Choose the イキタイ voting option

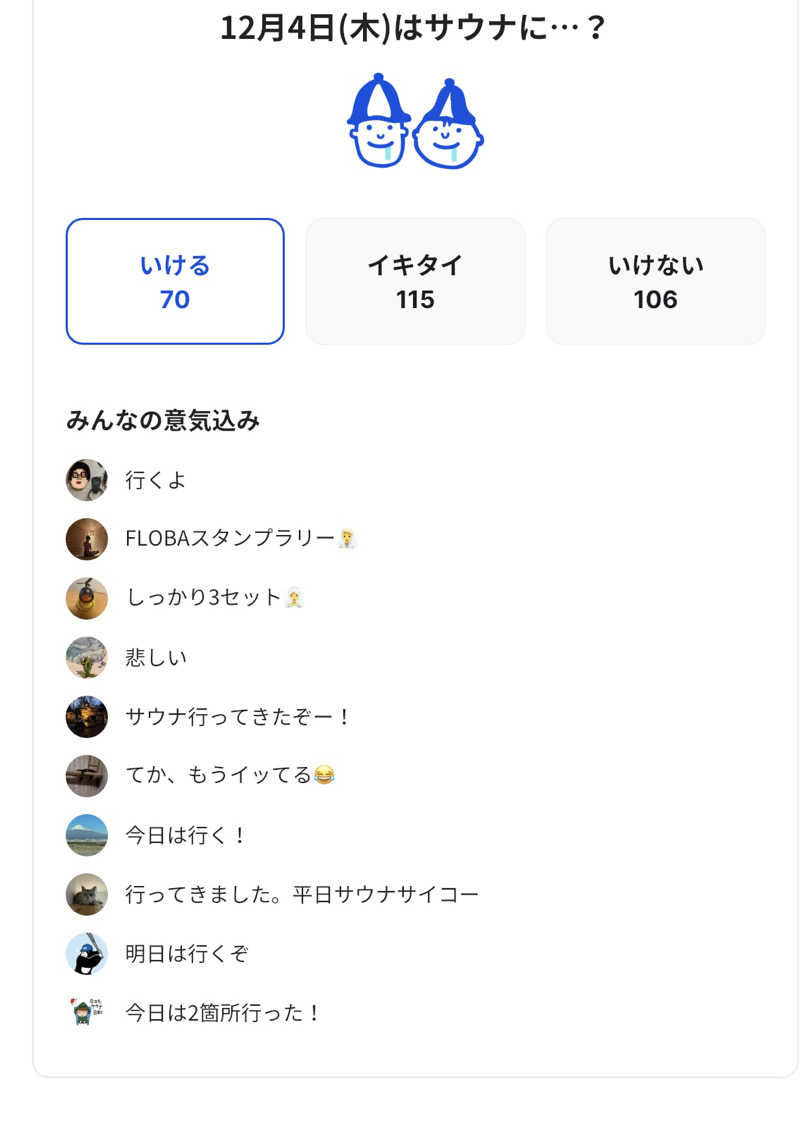coord(415,281)
